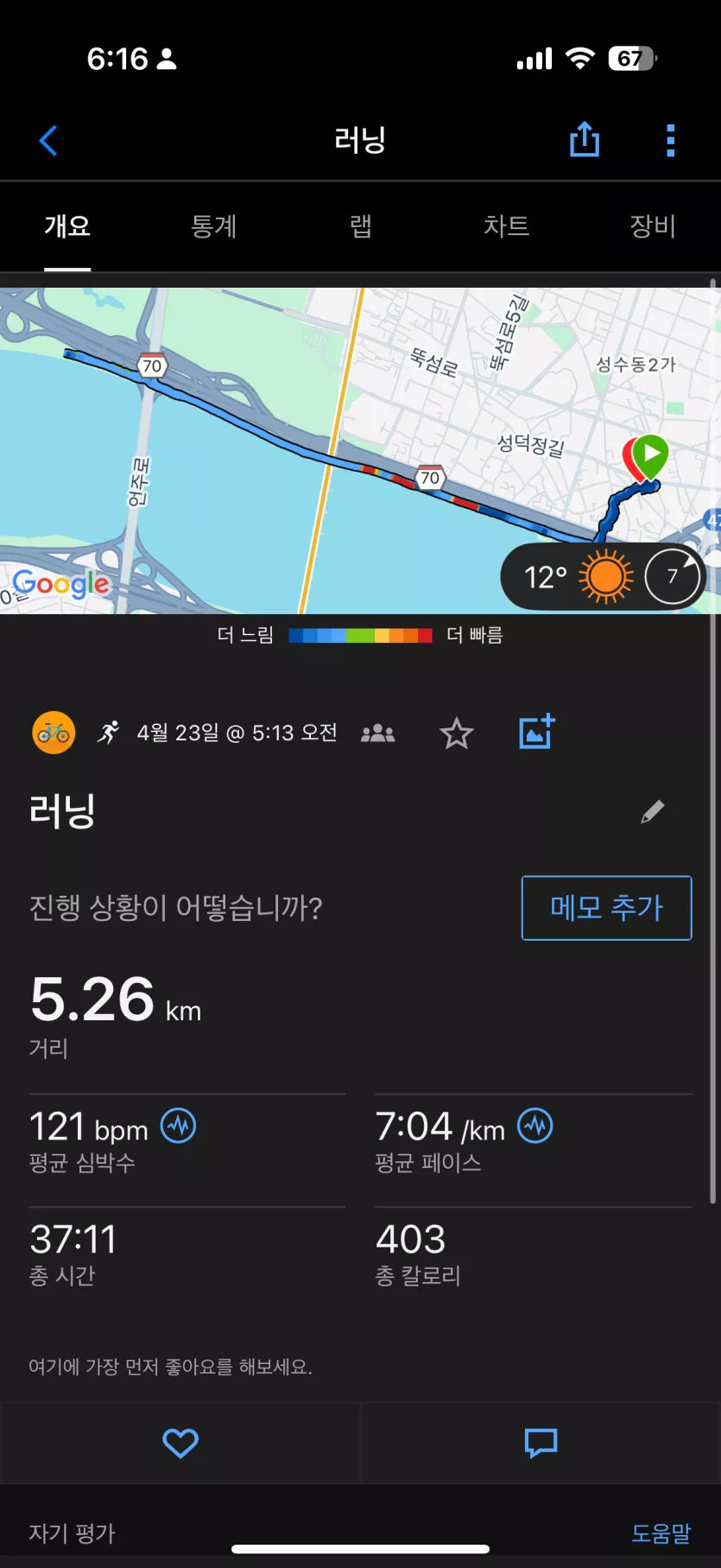The height and width of the screenshot is (1568, 721).
Task: View pace insight beside 7:04 /km
Action: click(x=535, y=1126)
